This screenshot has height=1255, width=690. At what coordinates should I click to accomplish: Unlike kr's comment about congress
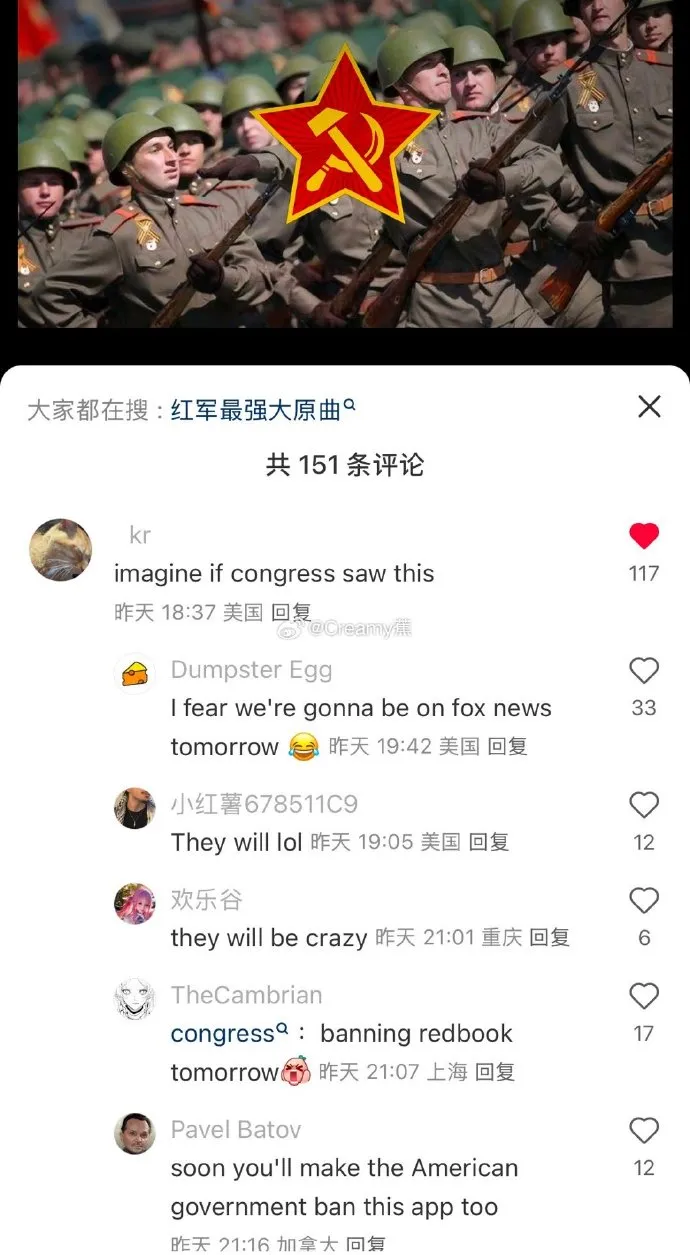(644, 537)
